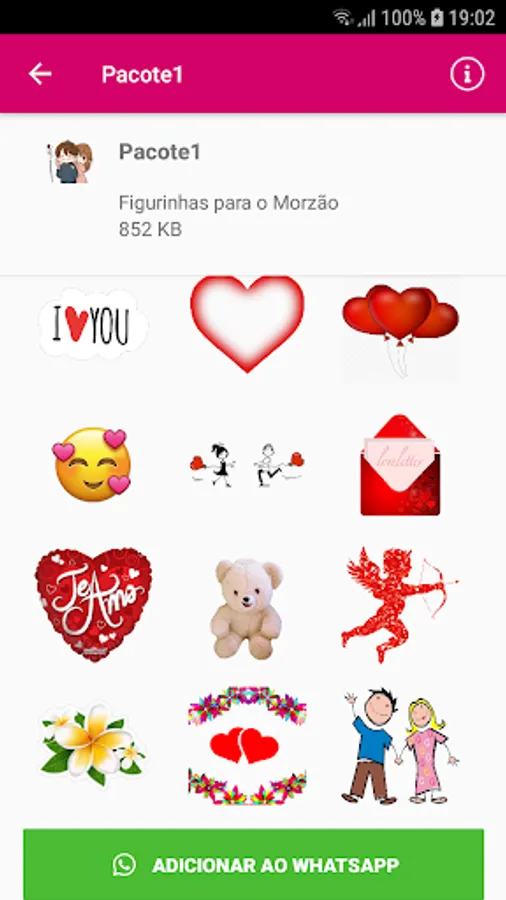
Task: Tap the floral frame hearts sticker
Action: [247, 744]
